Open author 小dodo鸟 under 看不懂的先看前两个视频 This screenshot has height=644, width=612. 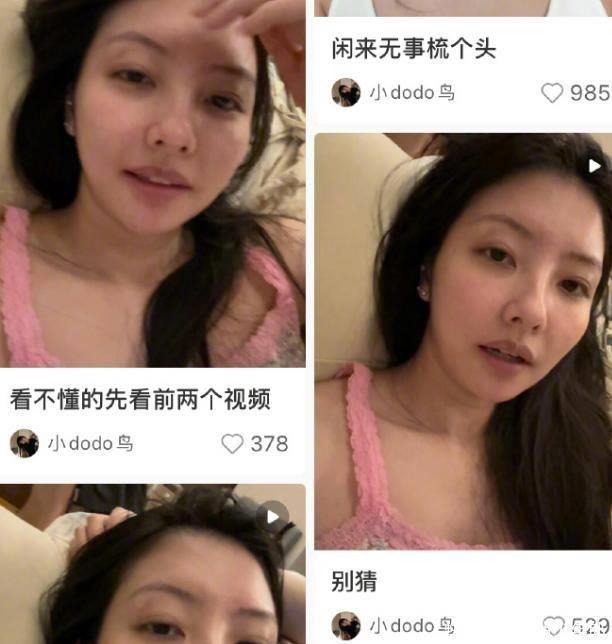coord(90,444)
